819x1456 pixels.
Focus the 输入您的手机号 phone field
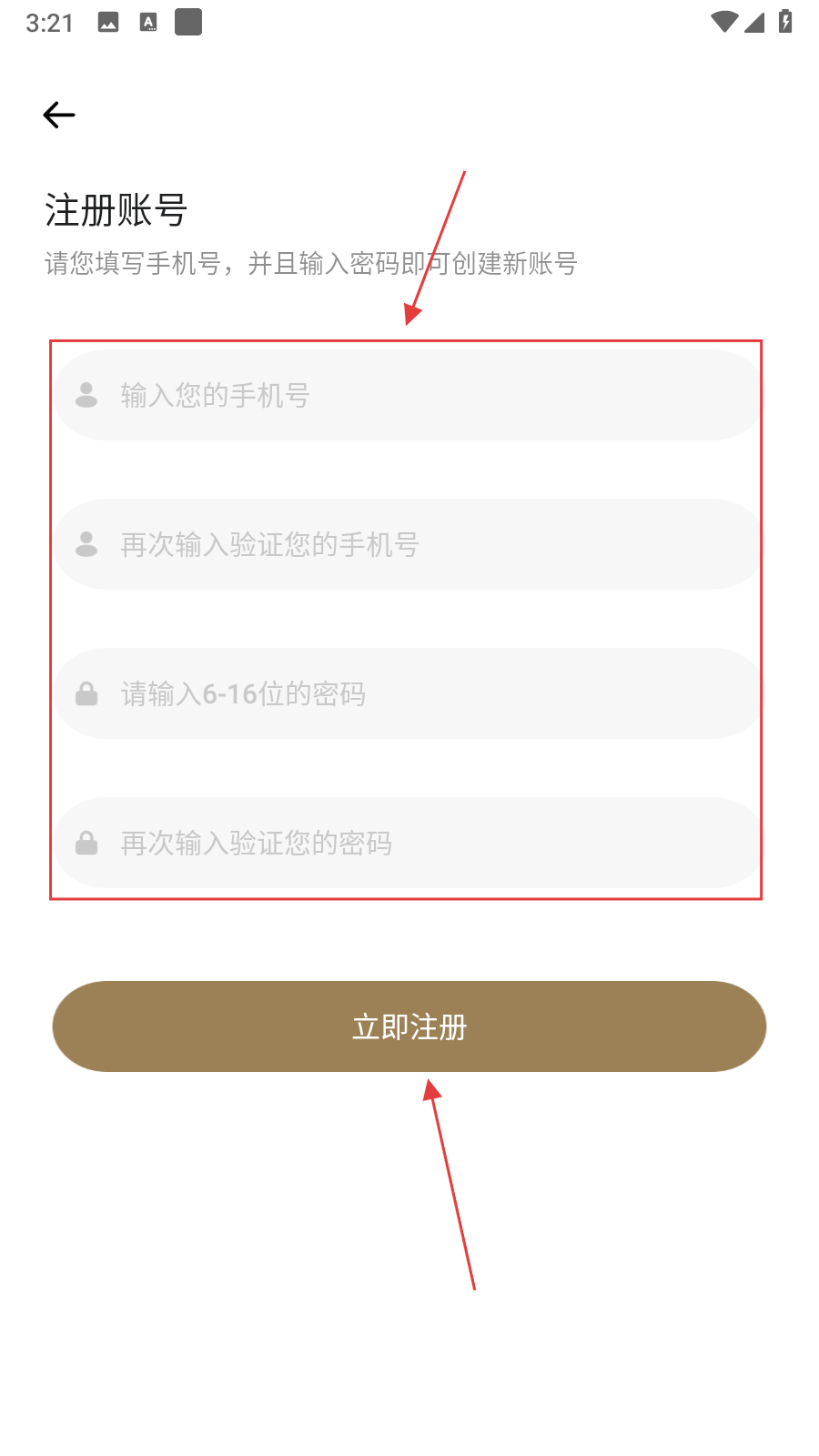409,395
